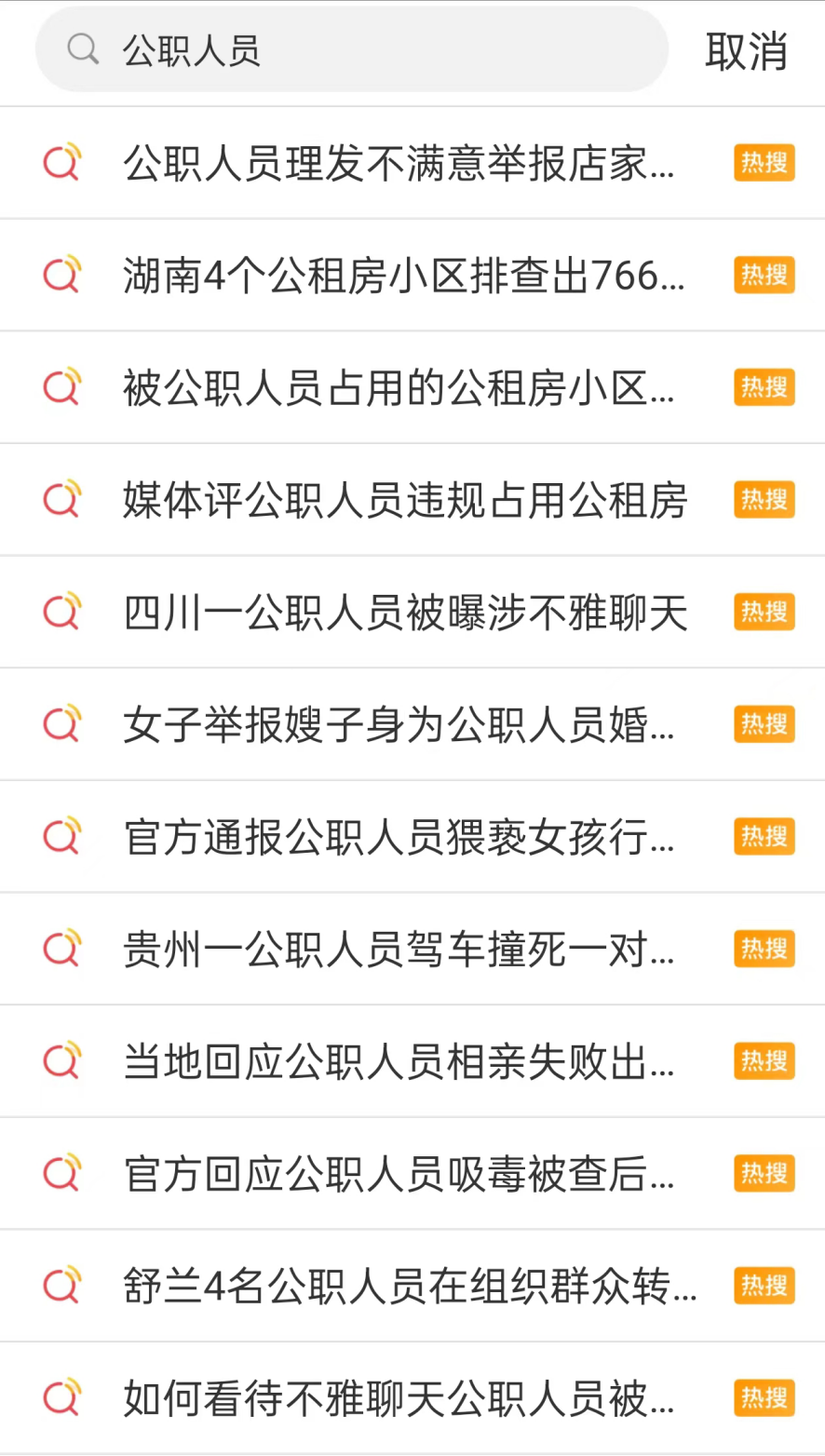Image resolution: width=825 pixels, height=1456 pixels.
Task: Open 当地回应公职人员相亲失败 suggestion
Action: (412, 1061)
